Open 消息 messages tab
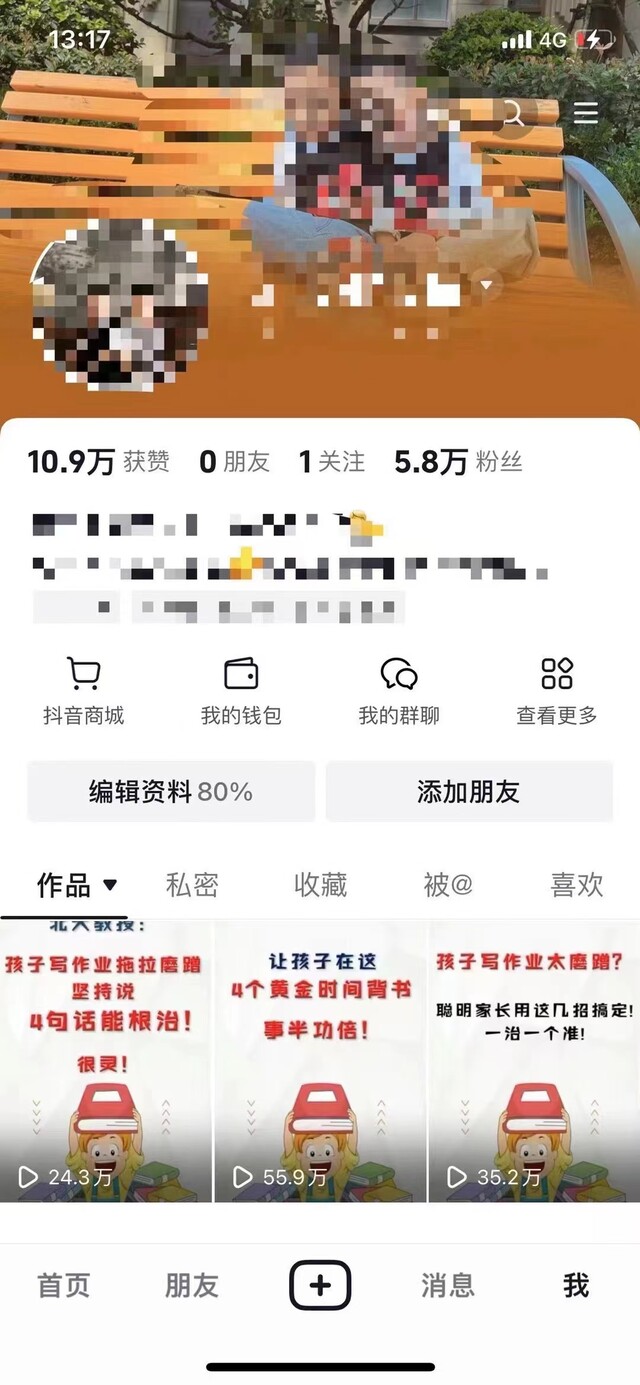 [x=448, y=1285]
